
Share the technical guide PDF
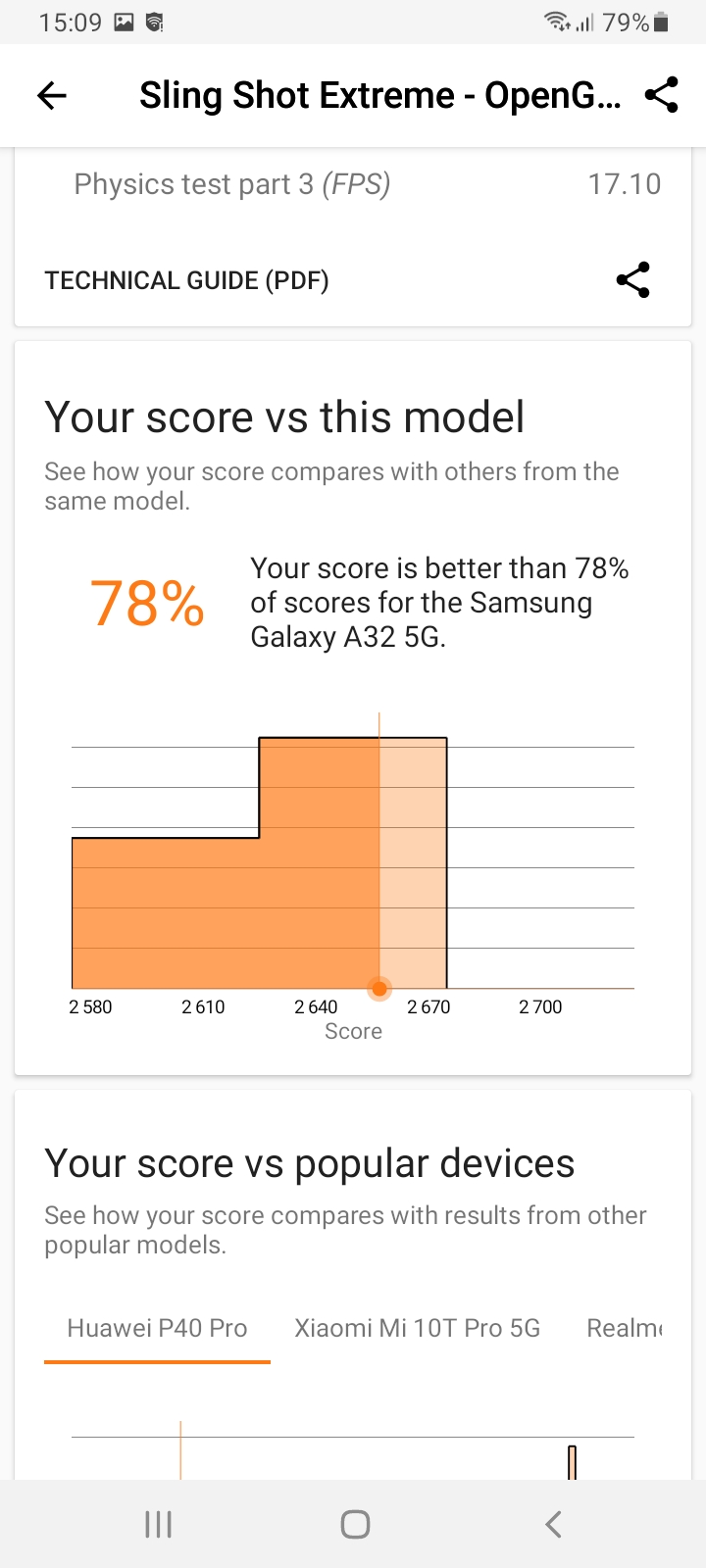pos(633,280)
